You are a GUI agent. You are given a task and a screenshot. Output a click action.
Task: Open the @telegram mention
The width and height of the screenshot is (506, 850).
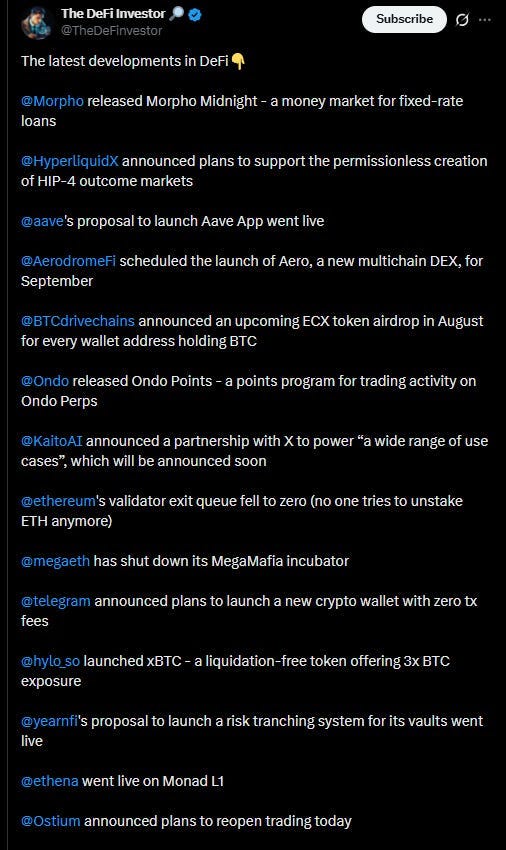(x=56, y=601)
